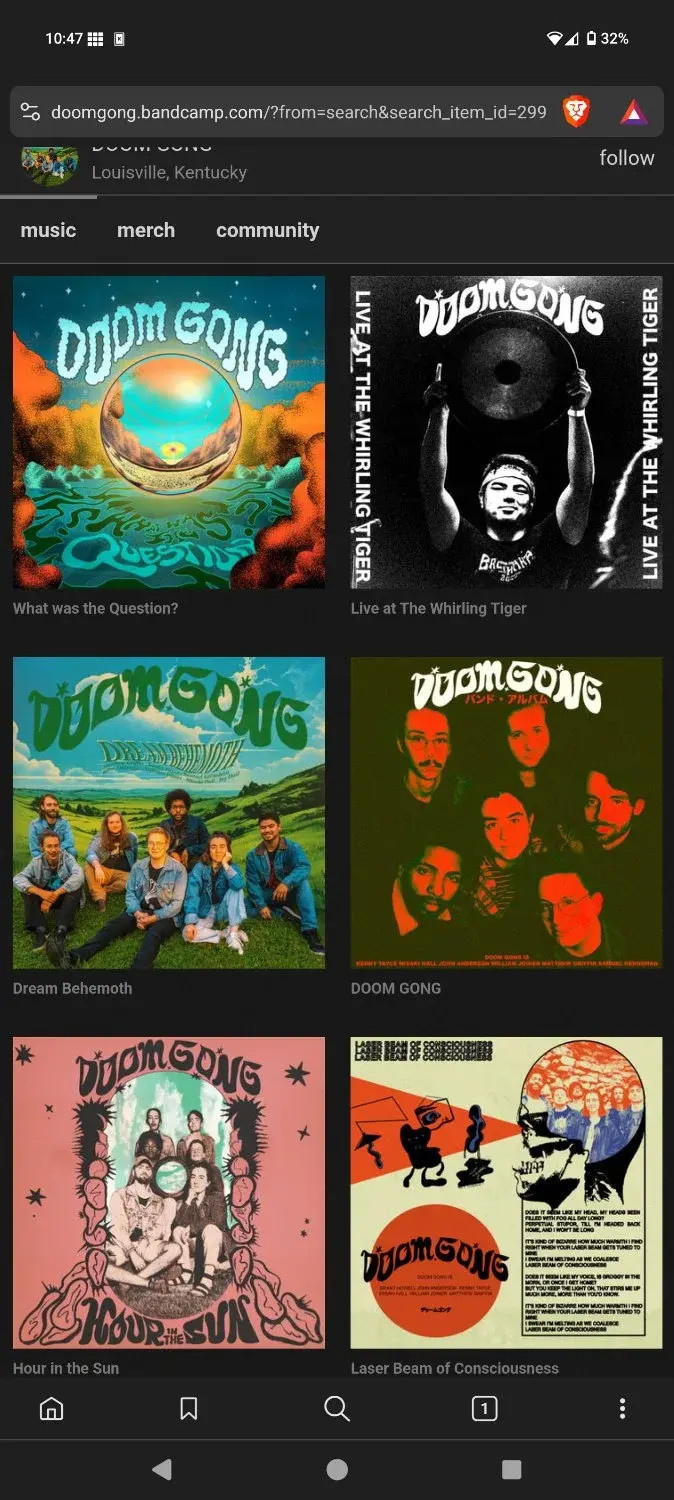Image resolution: width=674 pixels, height=1500 pixels.
Task: Open Brave Rewards triangle icon
Action: [632, 112]
